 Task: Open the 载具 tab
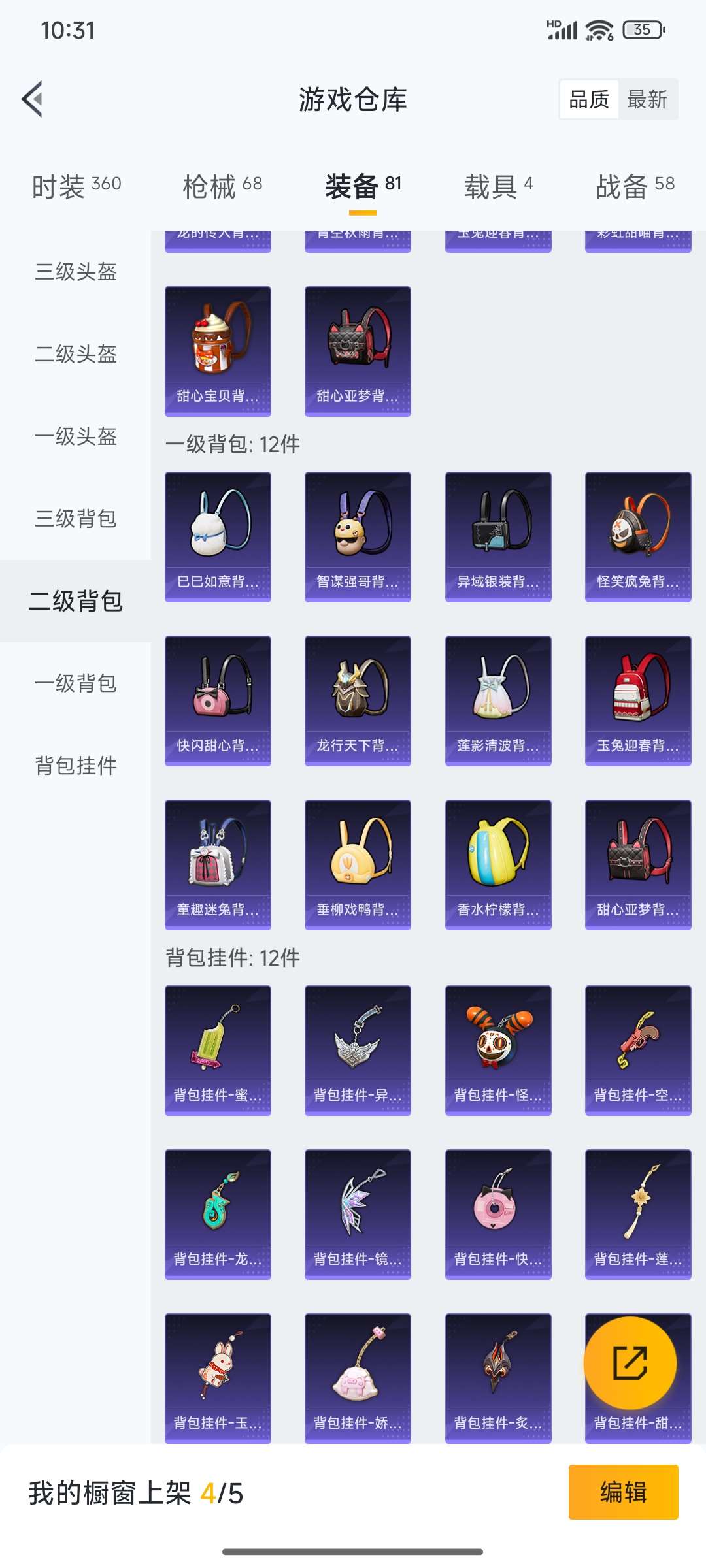(x=498, y=187)
